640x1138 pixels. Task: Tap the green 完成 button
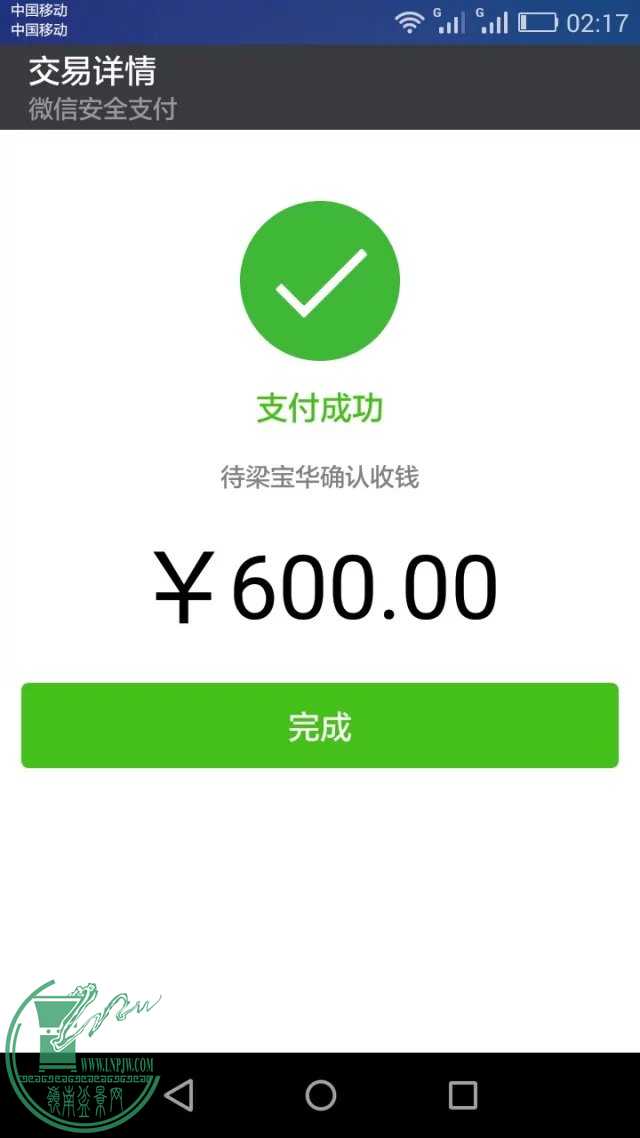[x=320, y=726]
